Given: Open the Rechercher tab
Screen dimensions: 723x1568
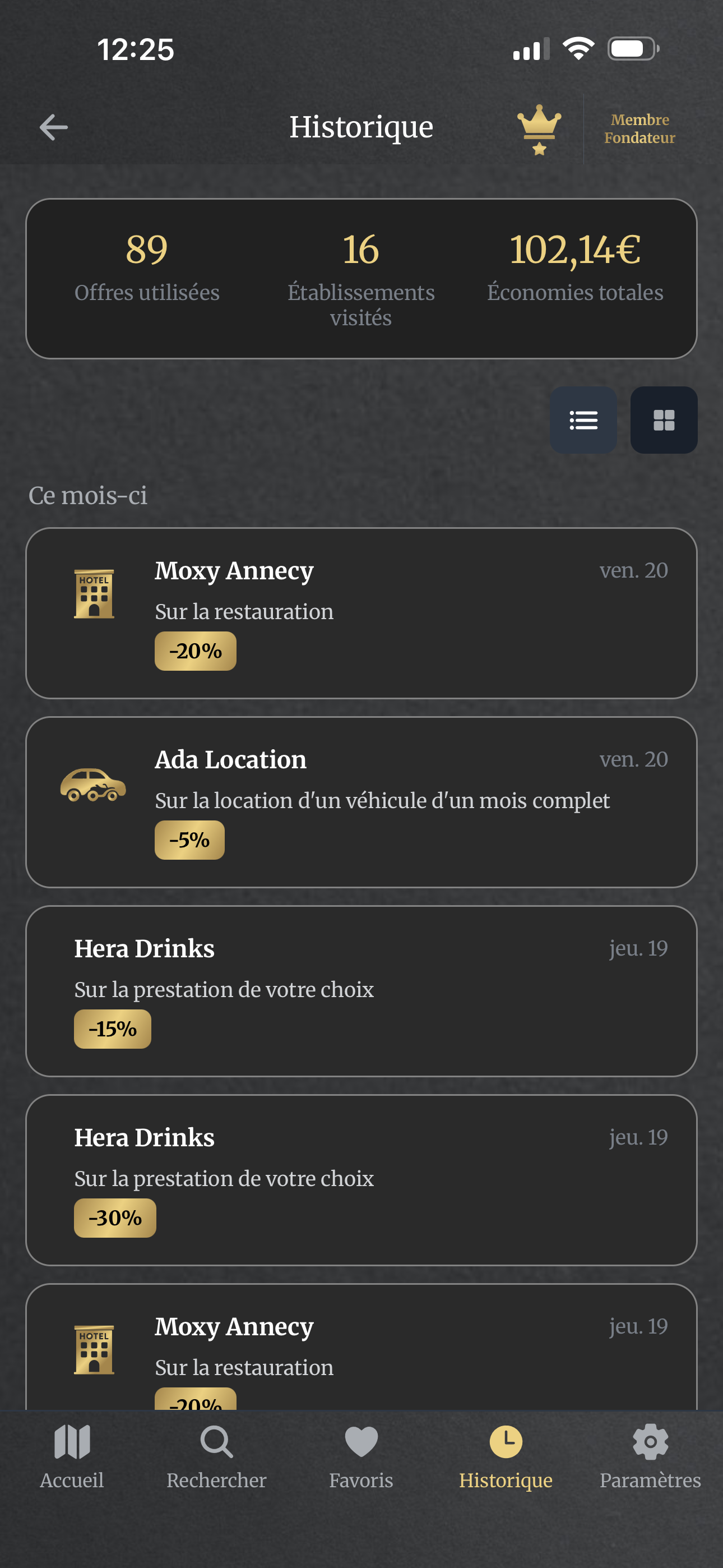Looking at the screenshot, I should [x=216, y=1456].
